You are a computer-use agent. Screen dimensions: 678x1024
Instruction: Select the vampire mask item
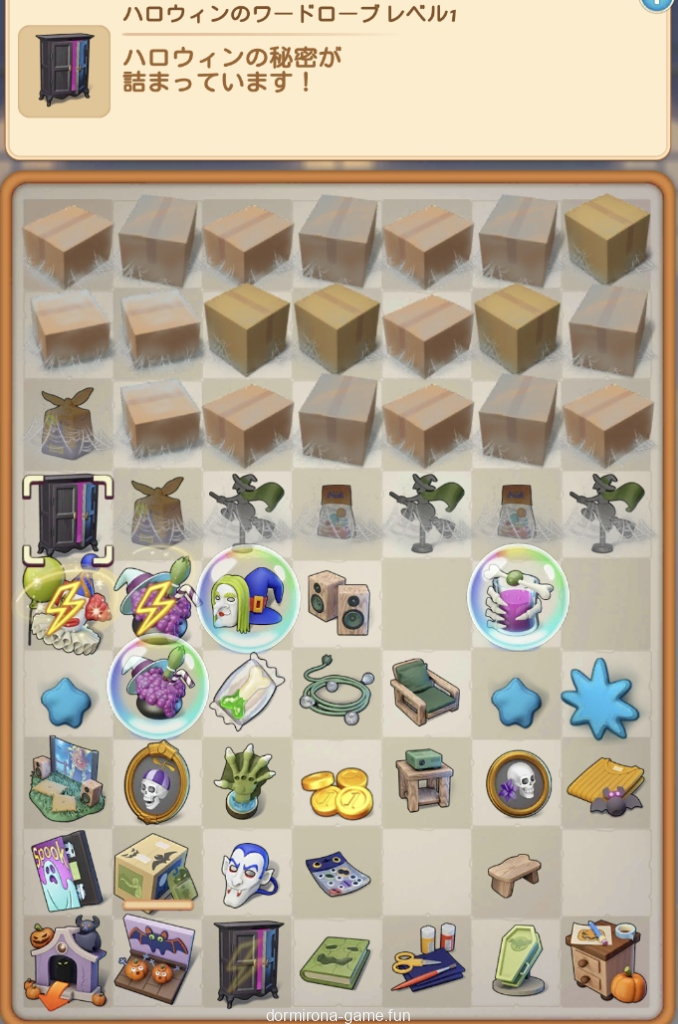(245, 873)
